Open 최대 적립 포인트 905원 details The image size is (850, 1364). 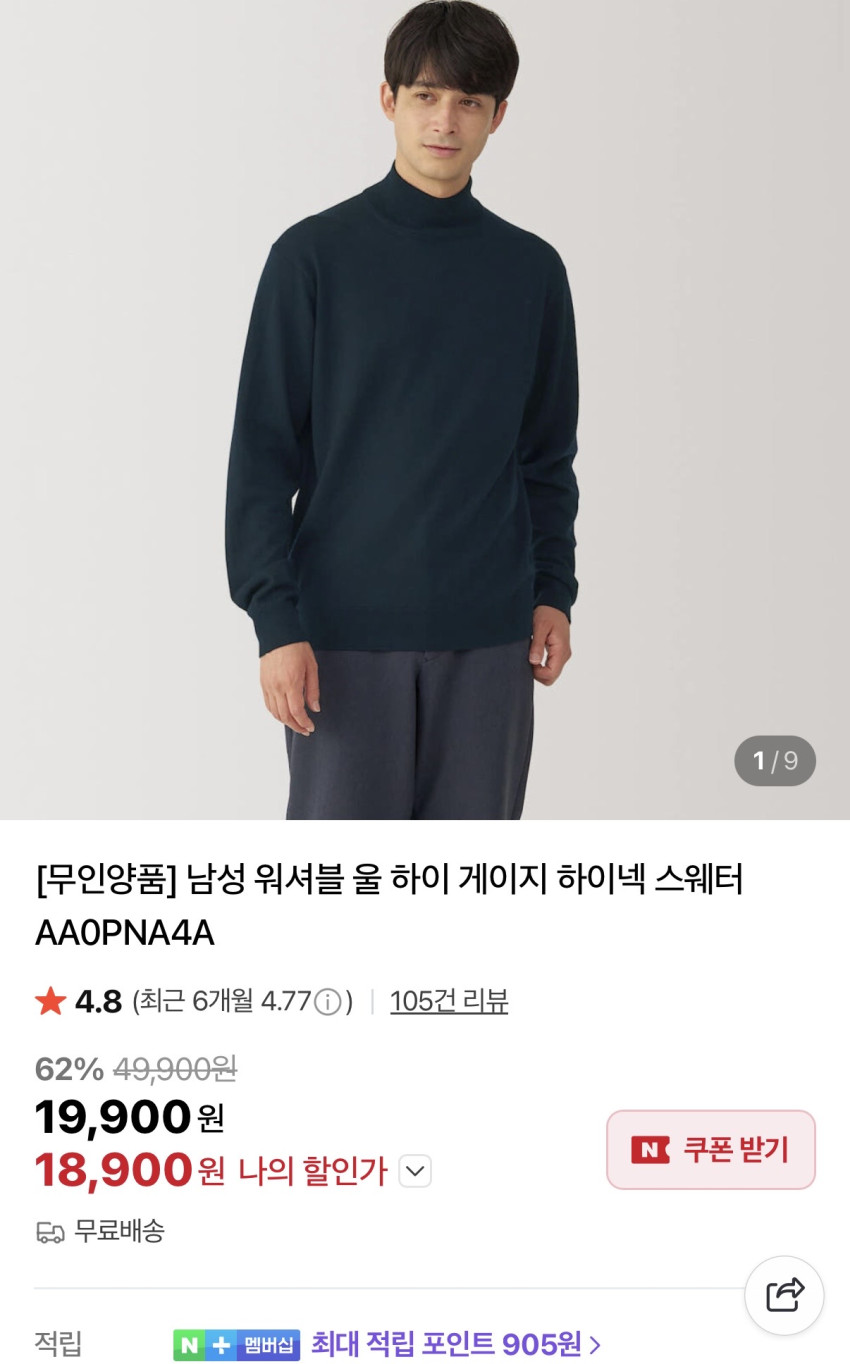point(456,1344)
